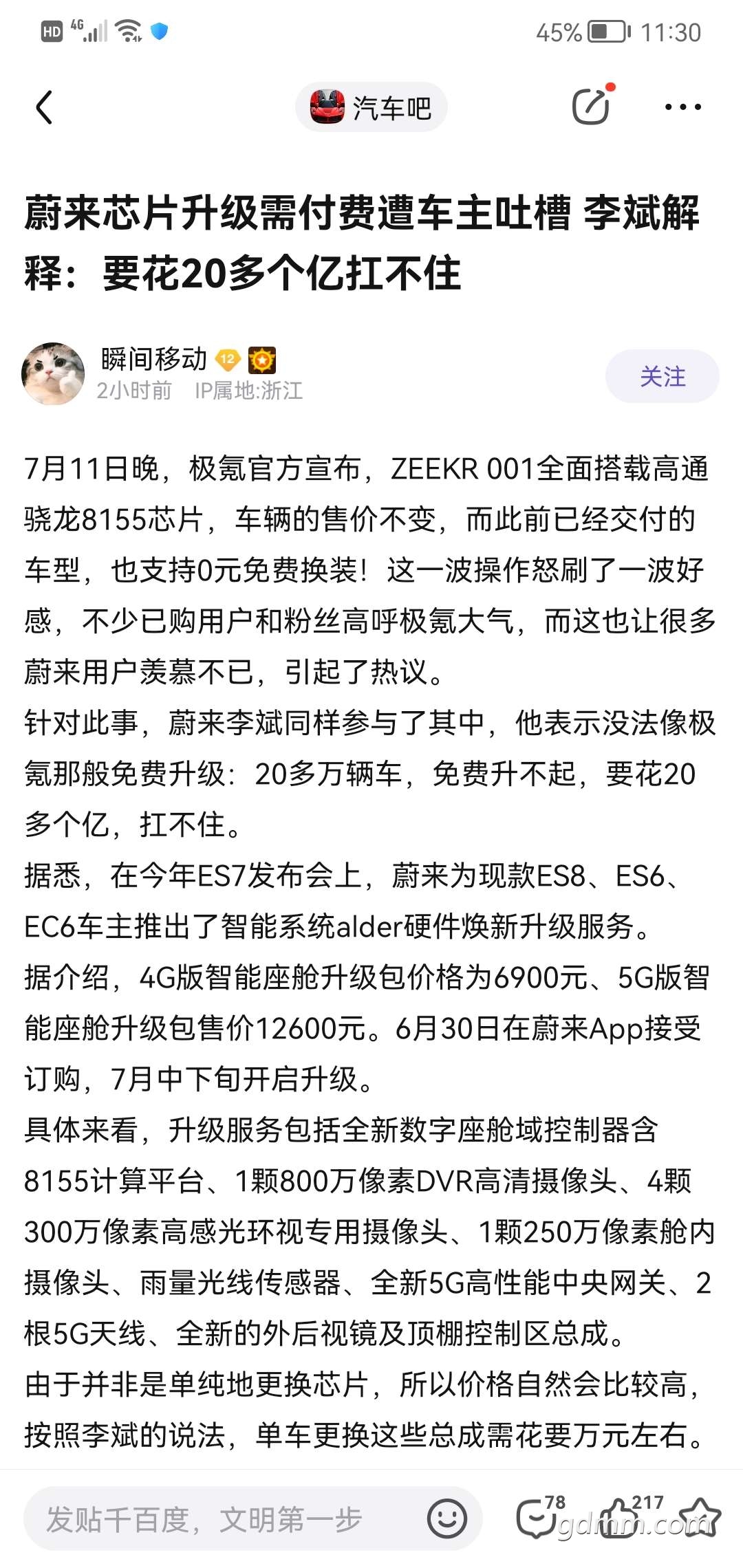Open the emoji smiley picker
The height and width of the screenshot is (1568, 743).
click(x=447, y=1518)
